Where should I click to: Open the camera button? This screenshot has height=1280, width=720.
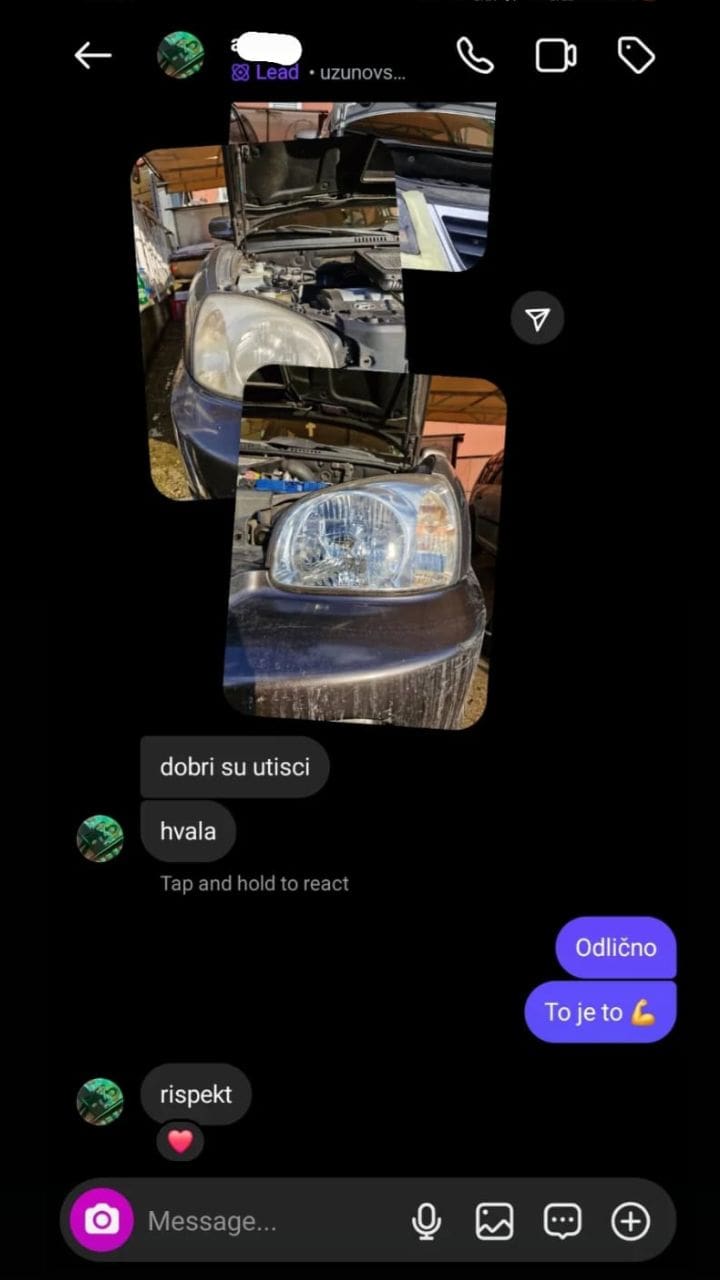pyautogui.click(x=101, y=1220)
